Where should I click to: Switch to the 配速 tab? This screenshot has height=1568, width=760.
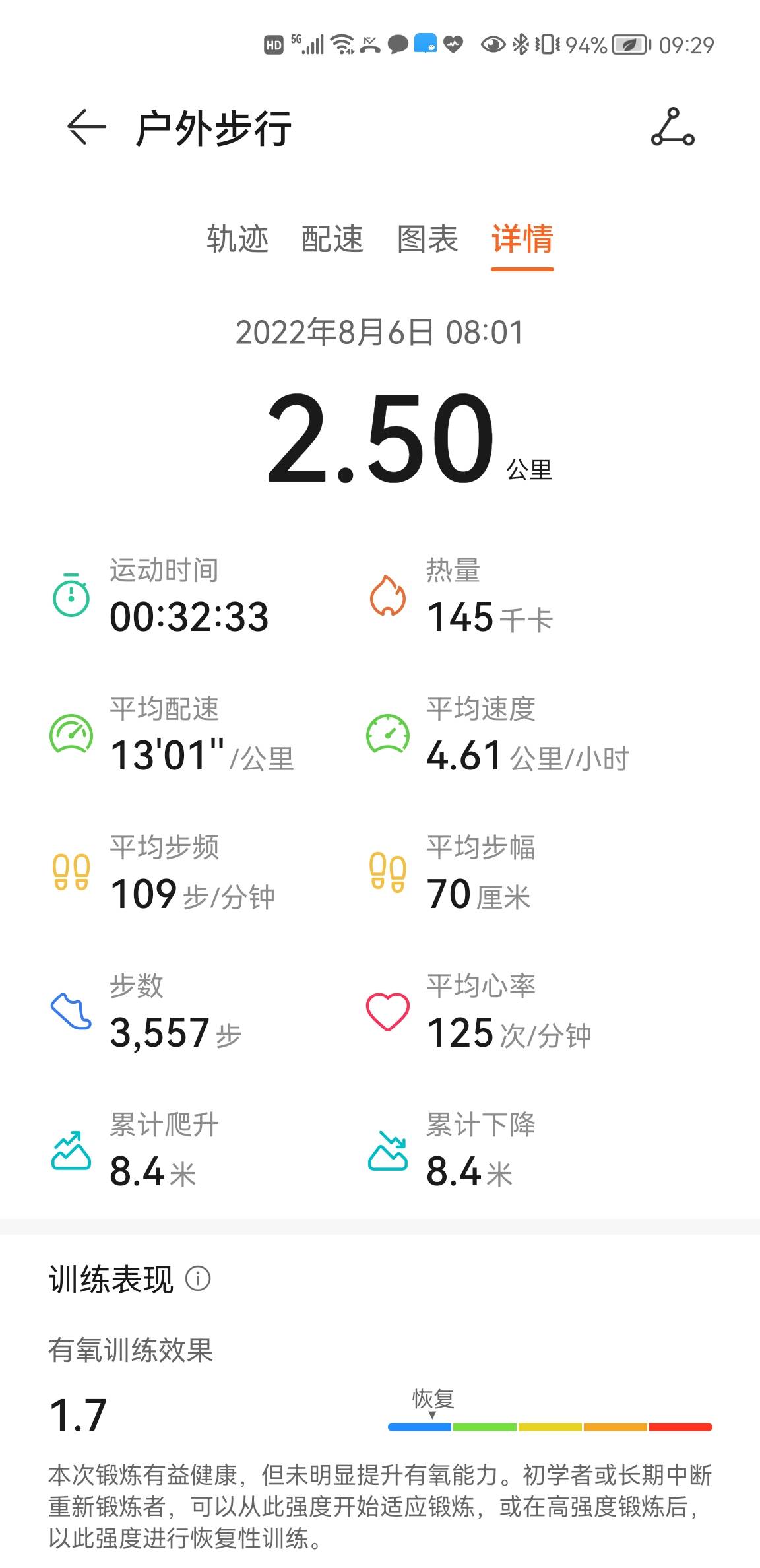tap(333, 240)
